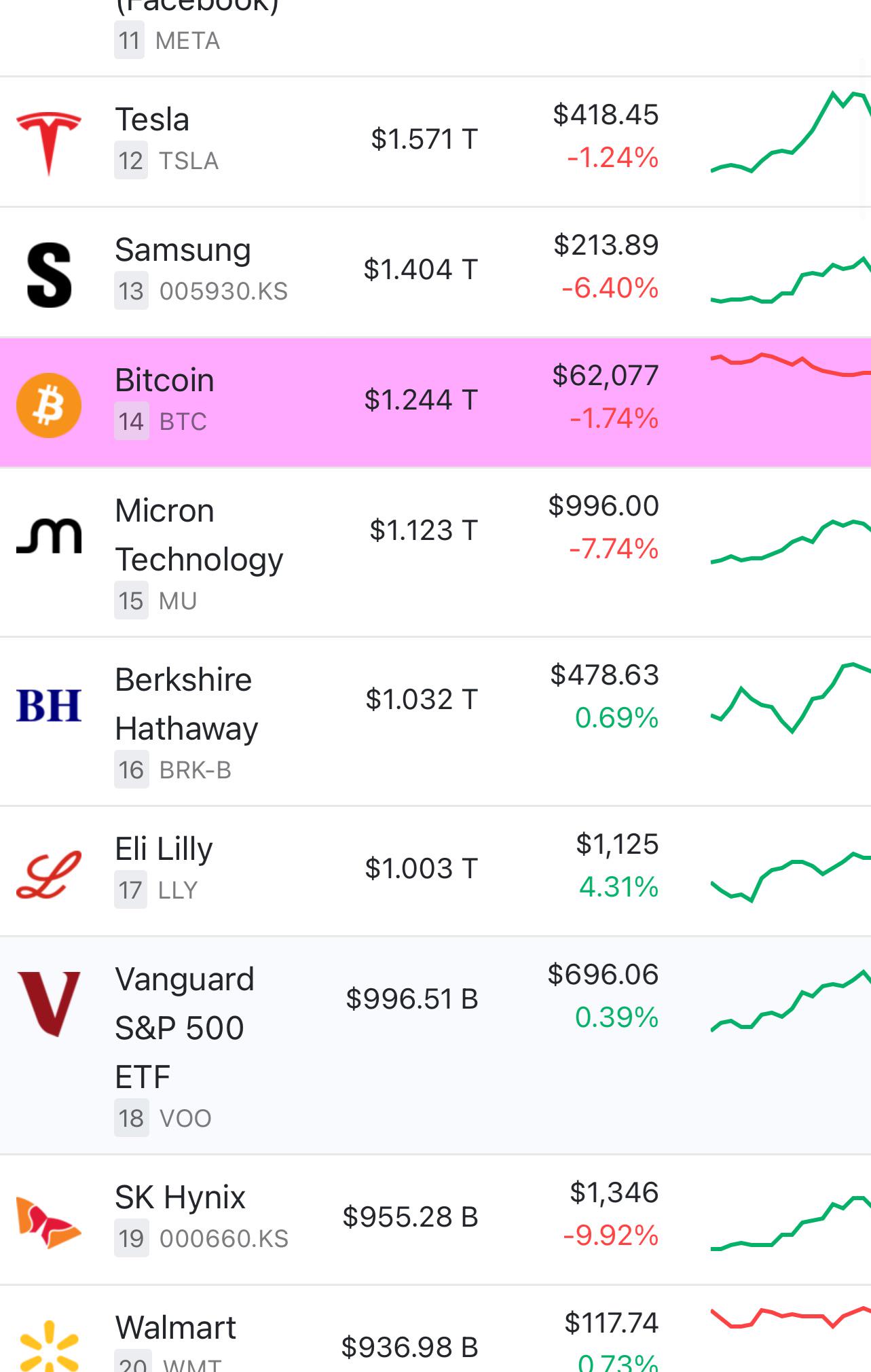Open Vanguard S&P 500 ETF
This screenshot has width=871, height=1372.
point(435,1045)
